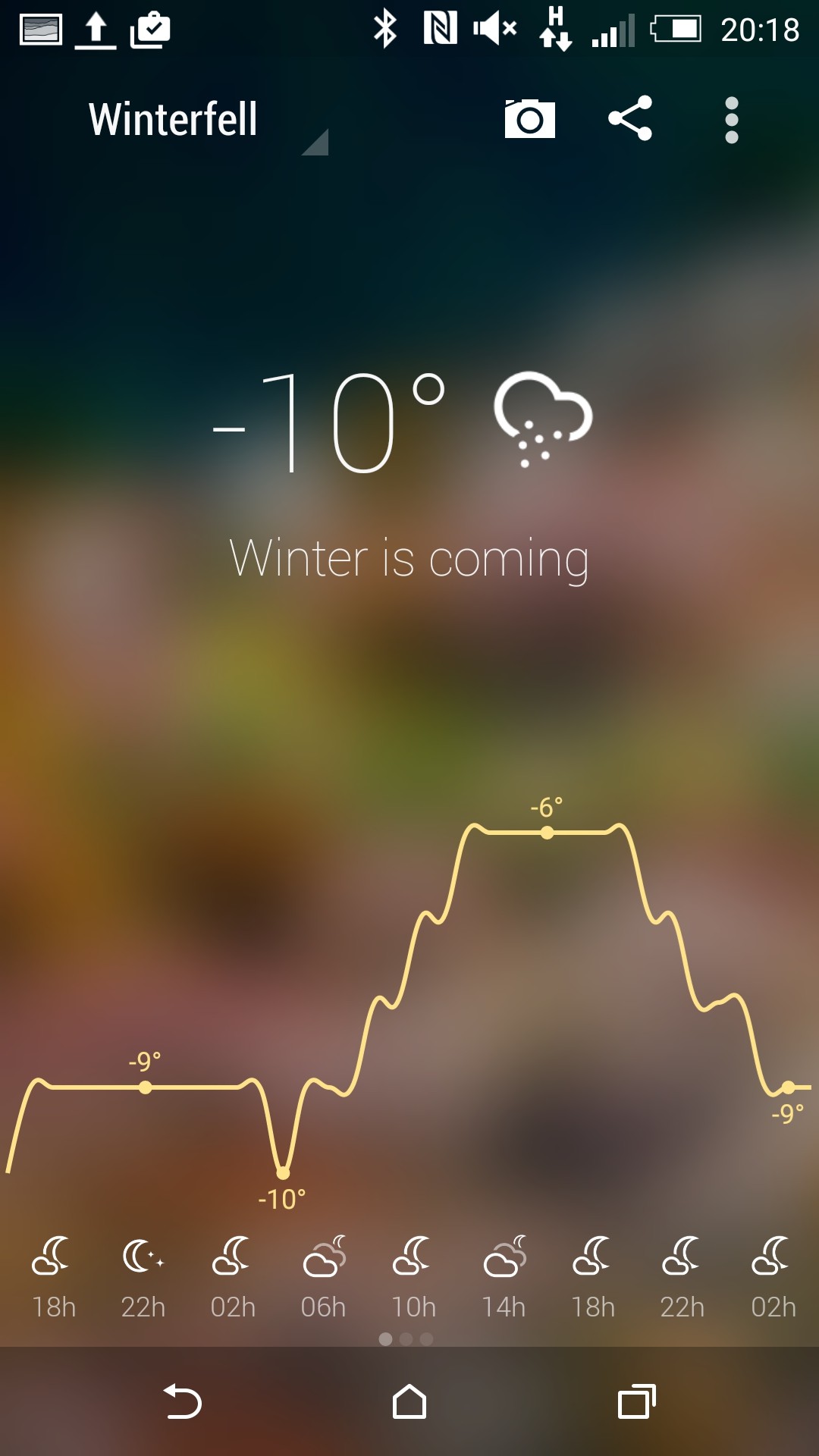Open the overflow menu
This screenshot has height=1456, width=819.
(731, 120)
